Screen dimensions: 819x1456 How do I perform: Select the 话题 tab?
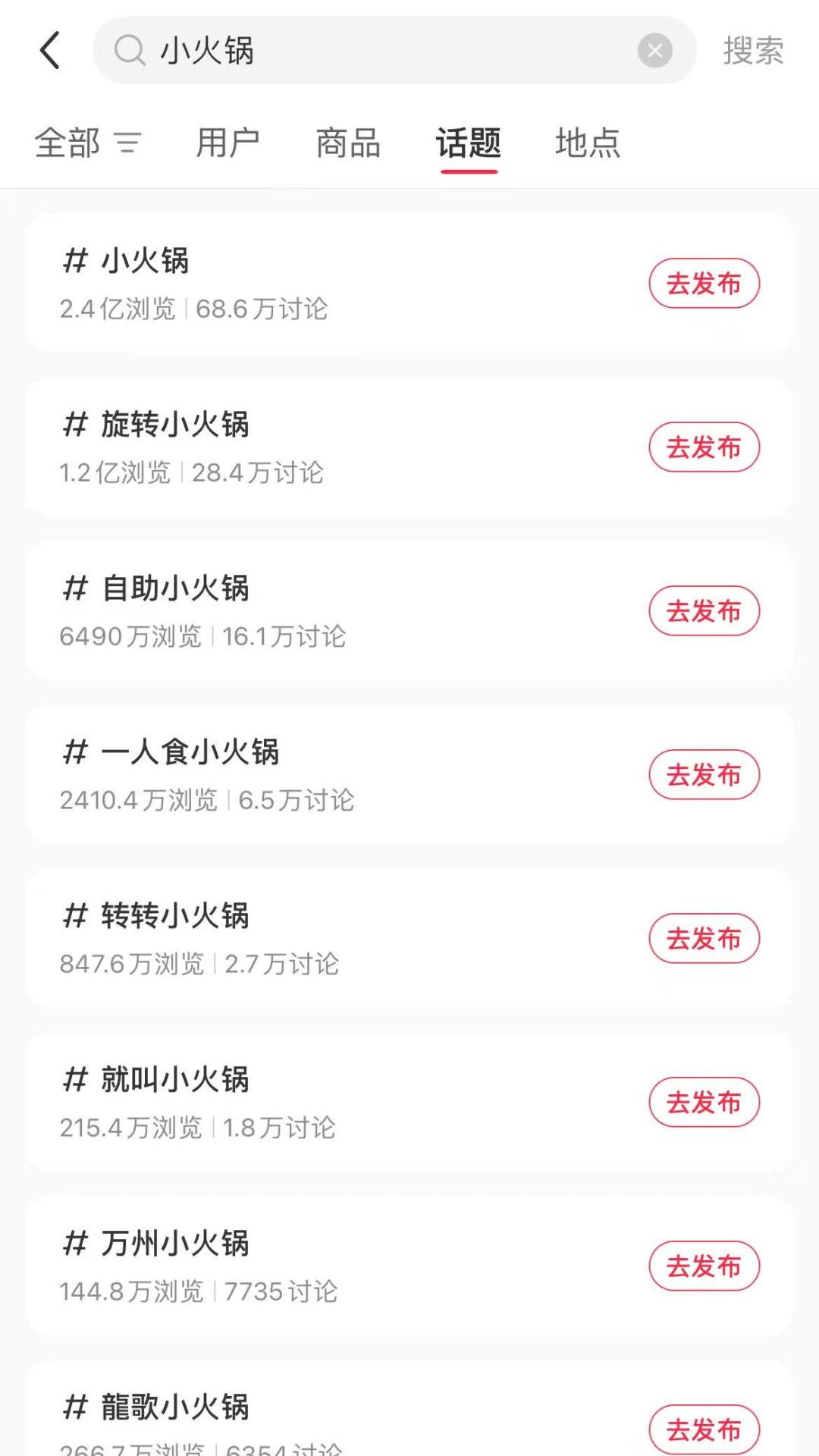coord(469,143)
